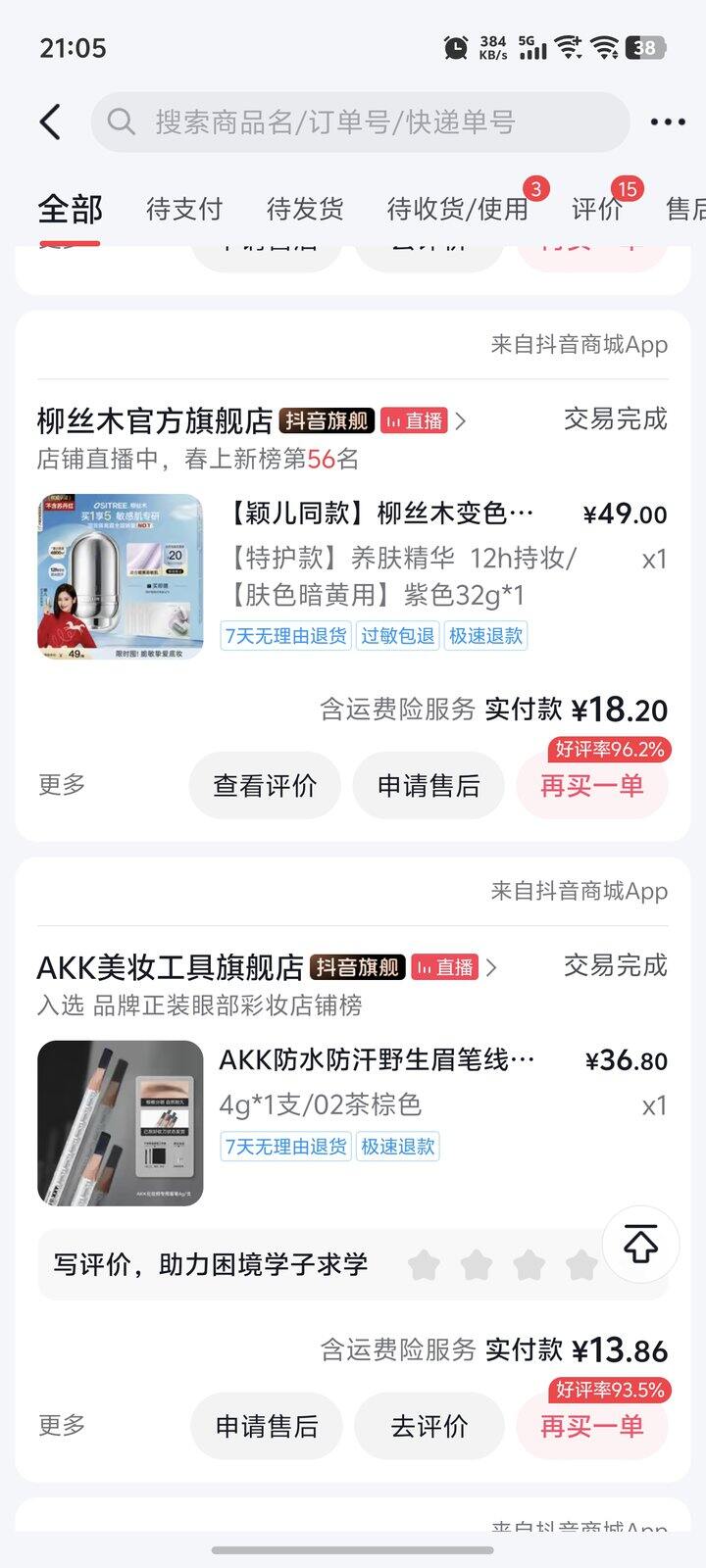Screen dimensions: 706x1568
Task: Open the AKK眉笔 product order
Action: click(x=378, y=1060)
